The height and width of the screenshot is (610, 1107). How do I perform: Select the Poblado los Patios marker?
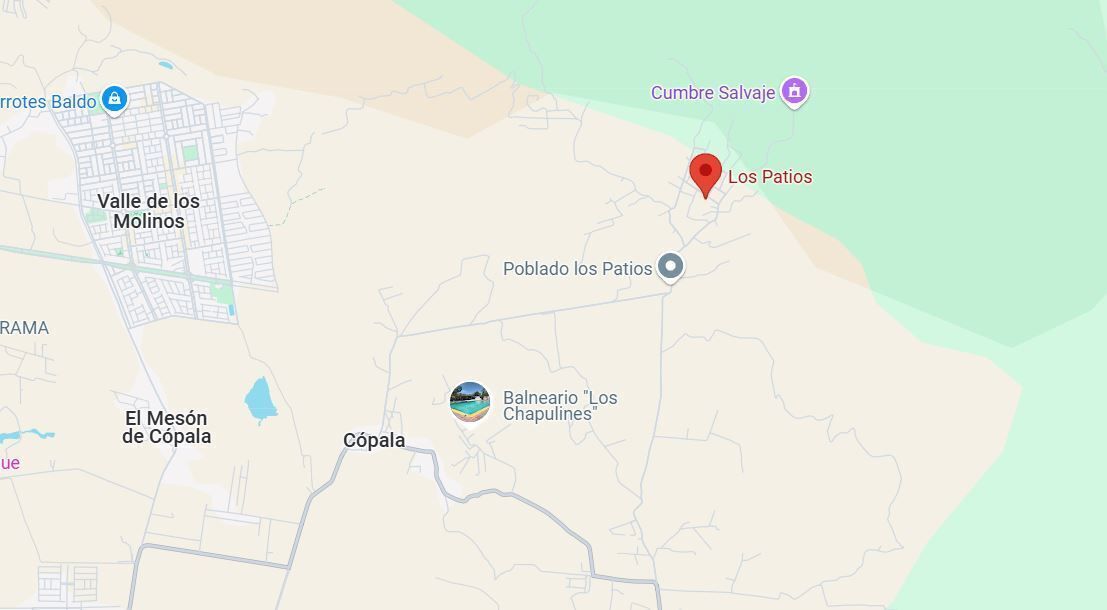pyautogui.click(x=671, y=267)
